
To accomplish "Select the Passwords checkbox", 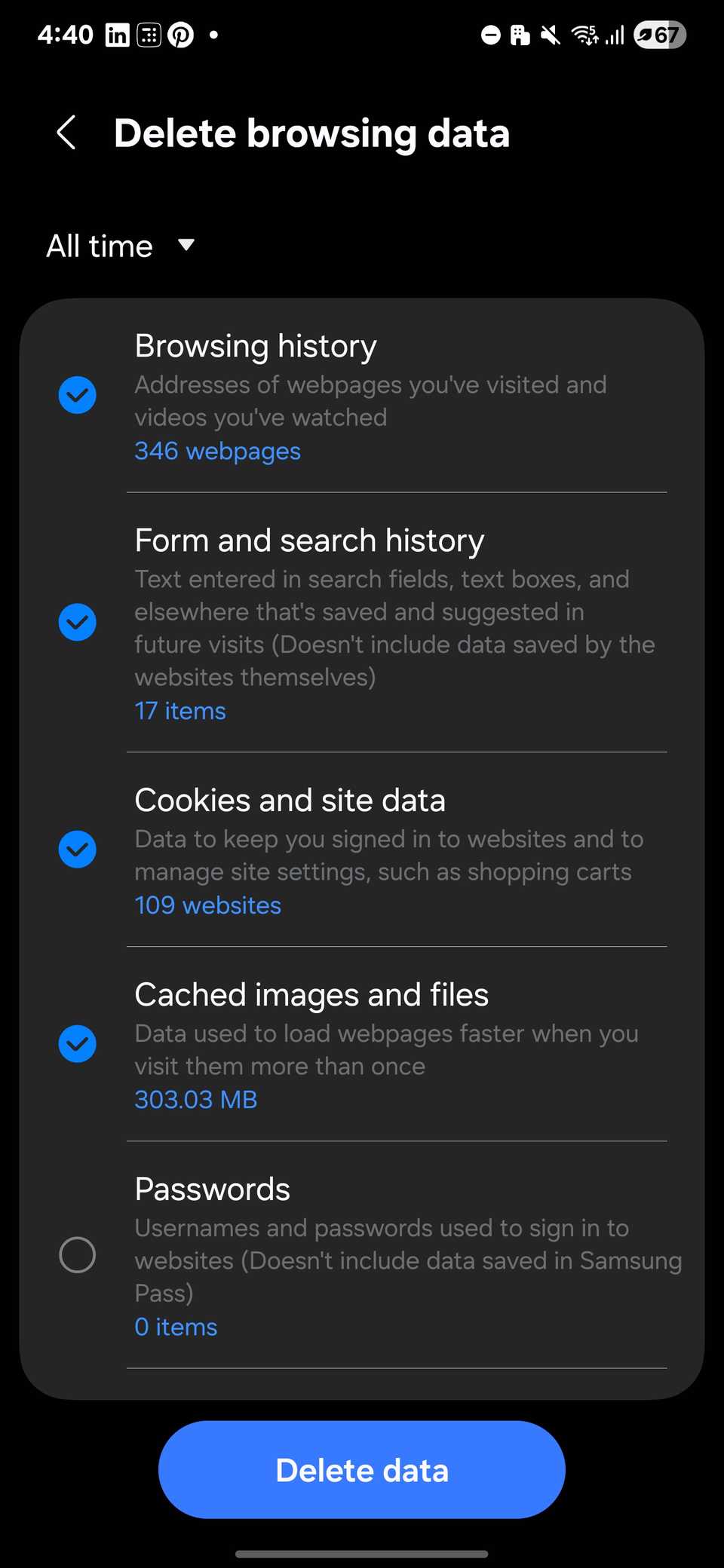I will point(77,1255).
